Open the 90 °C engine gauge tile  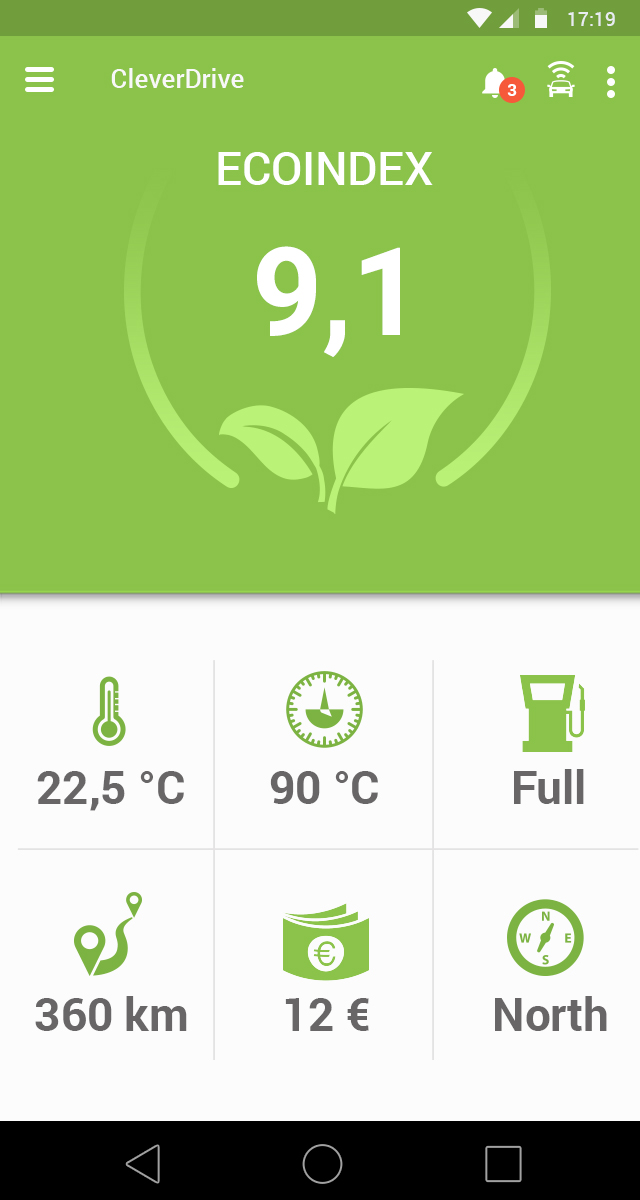click(324, 745)
